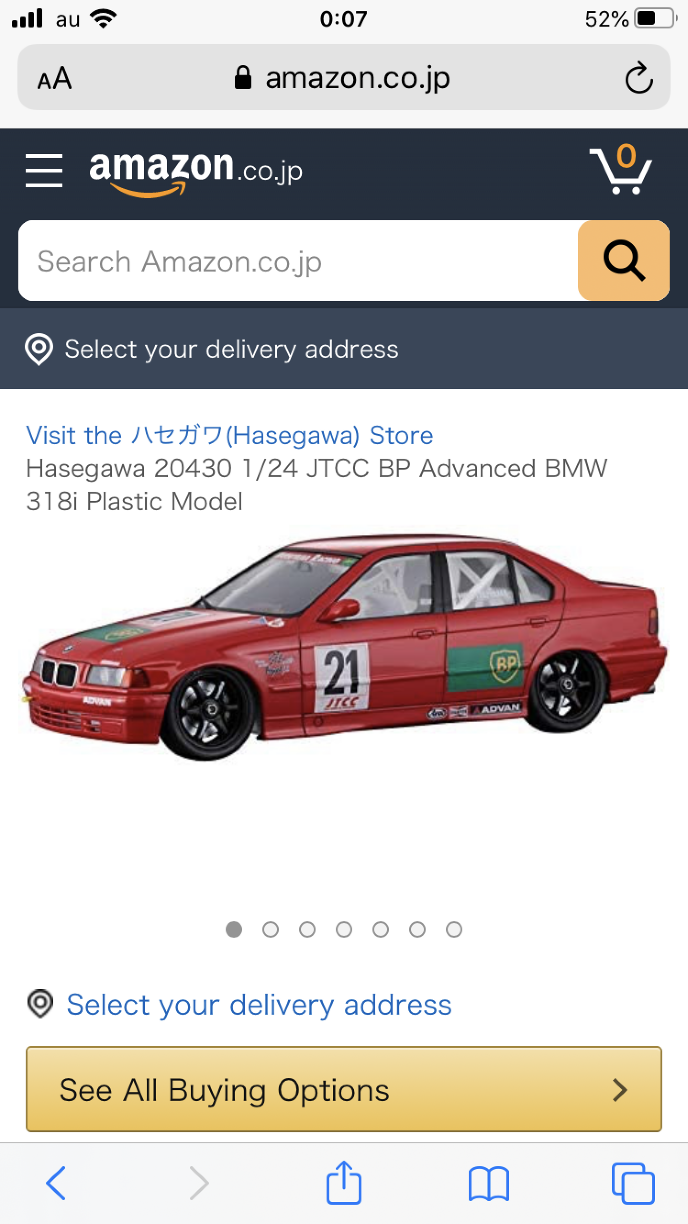Share this page

pyautogui.click(x=343, y=1183)
